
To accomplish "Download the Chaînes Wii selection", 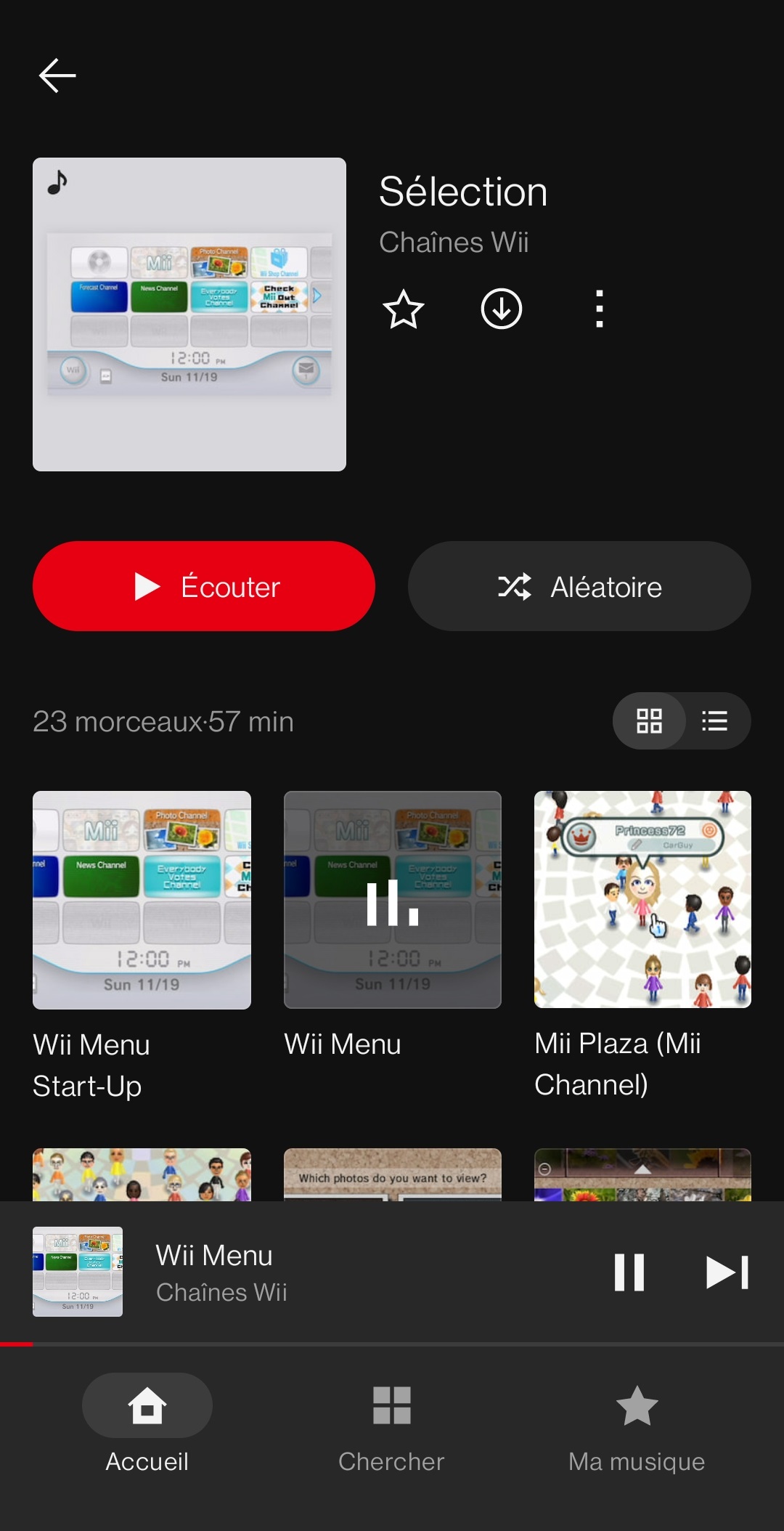I will [502, 309].
